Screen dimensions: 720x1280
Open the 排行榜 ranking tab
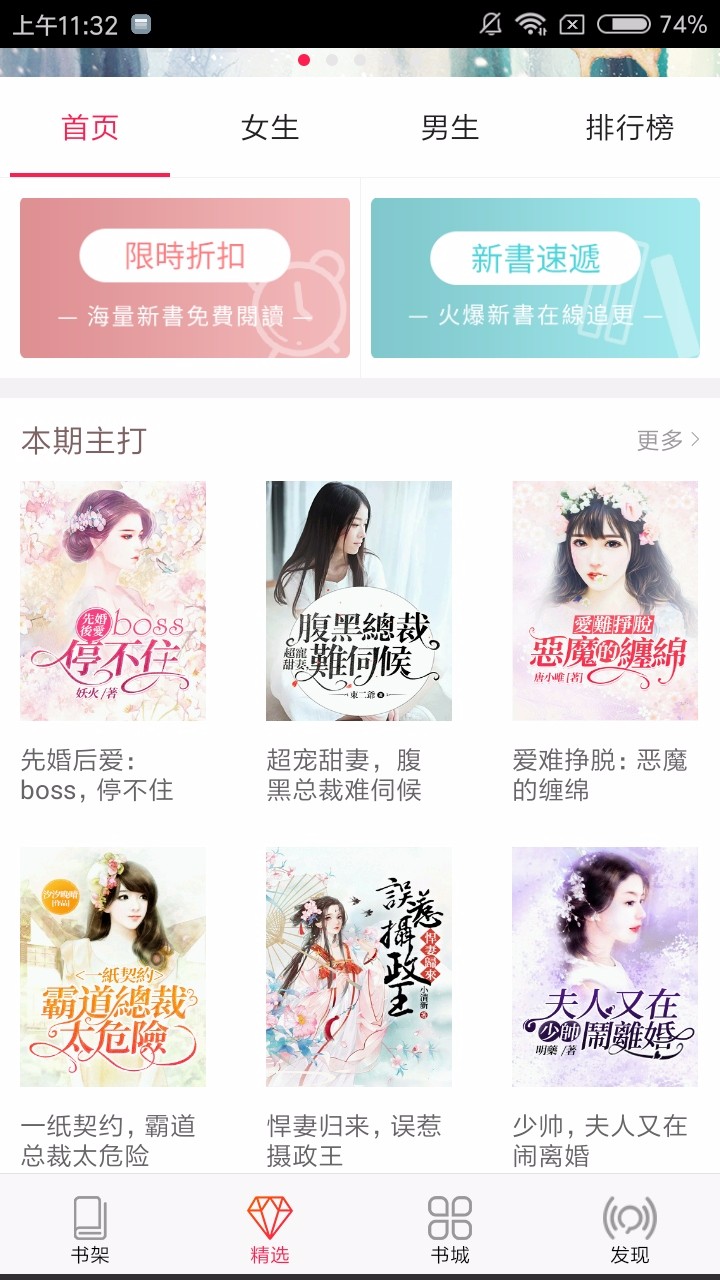(x=631, y=128)
